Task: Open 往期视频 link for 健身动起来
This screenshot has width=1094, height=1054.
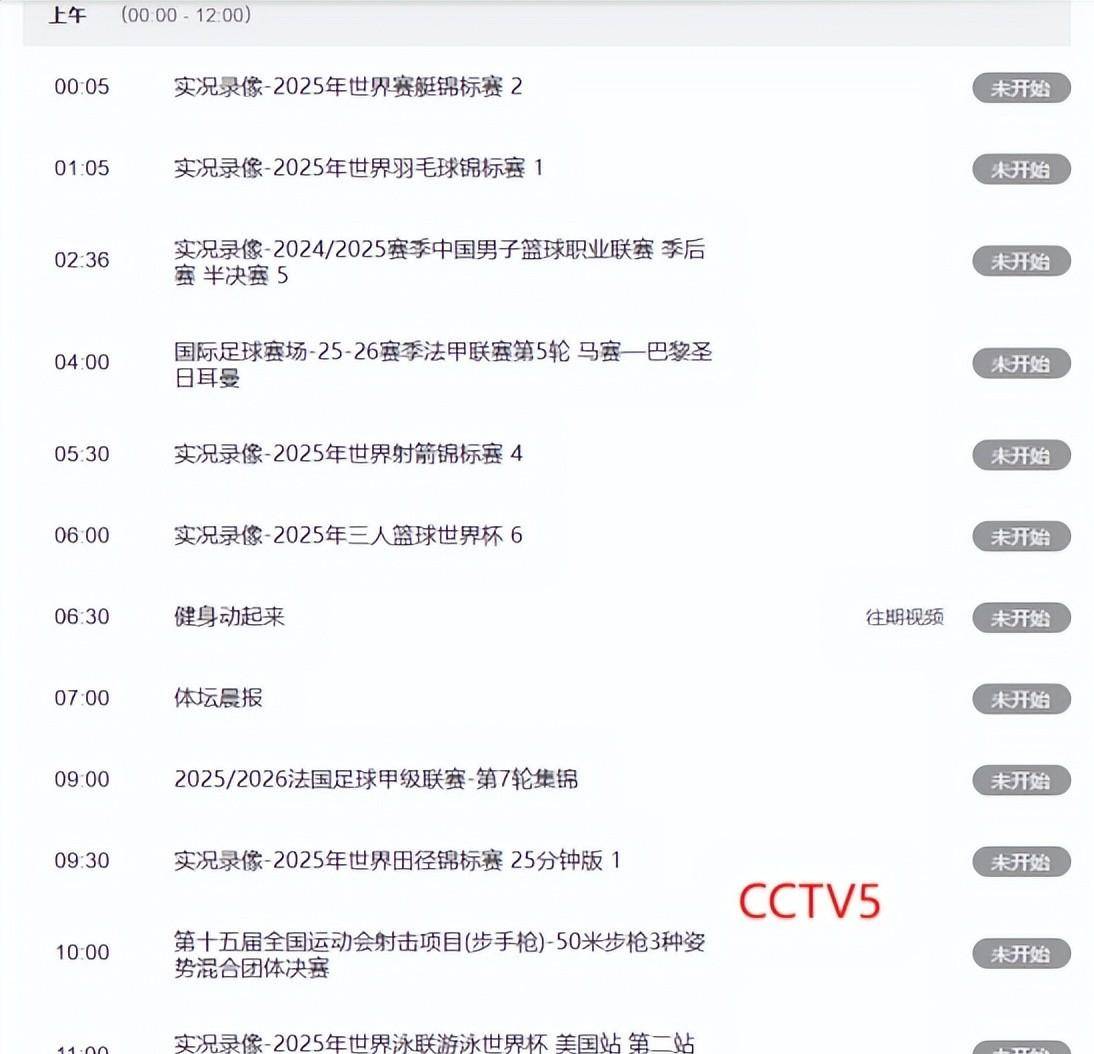Action: click(x=904, y=617)
